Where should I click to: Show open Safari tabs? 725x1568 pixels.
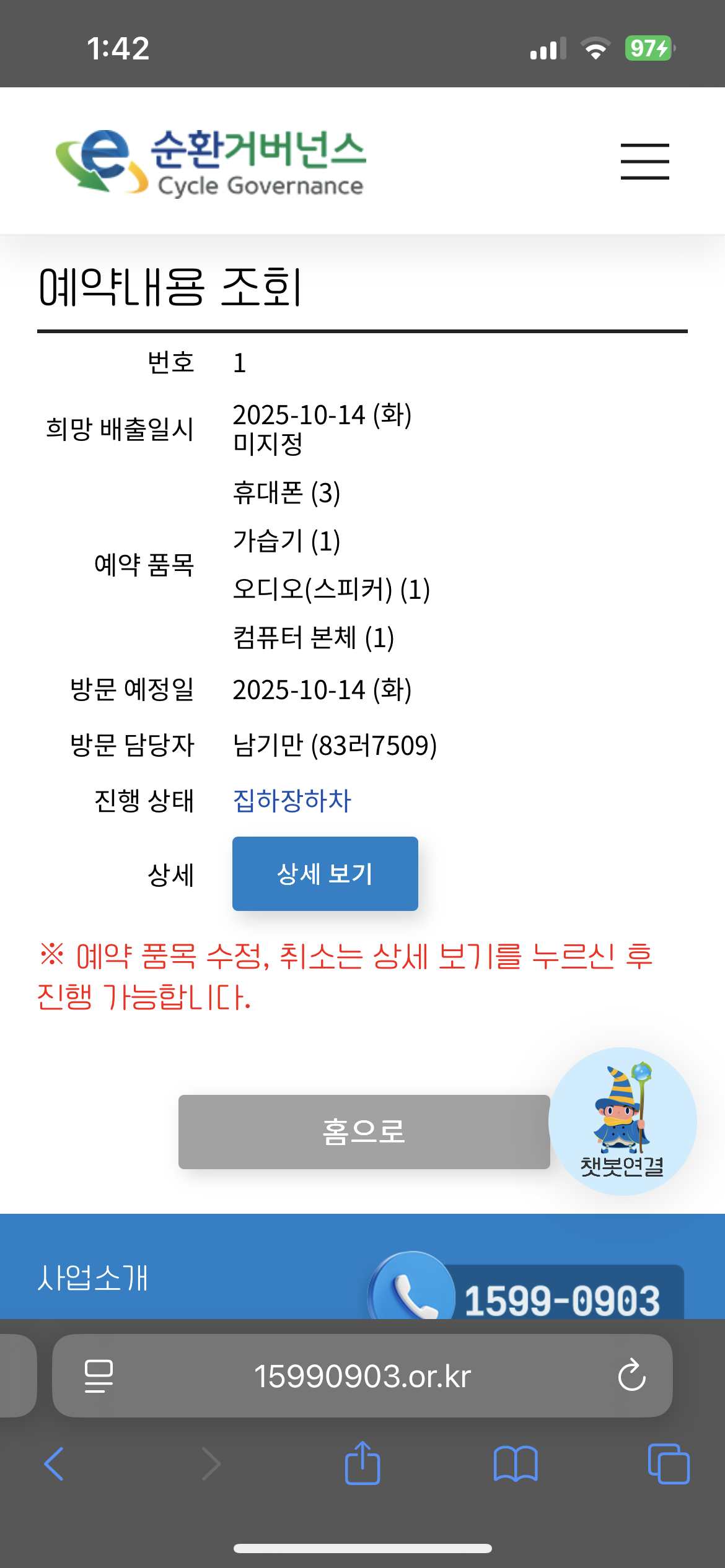coord(668,1464)
